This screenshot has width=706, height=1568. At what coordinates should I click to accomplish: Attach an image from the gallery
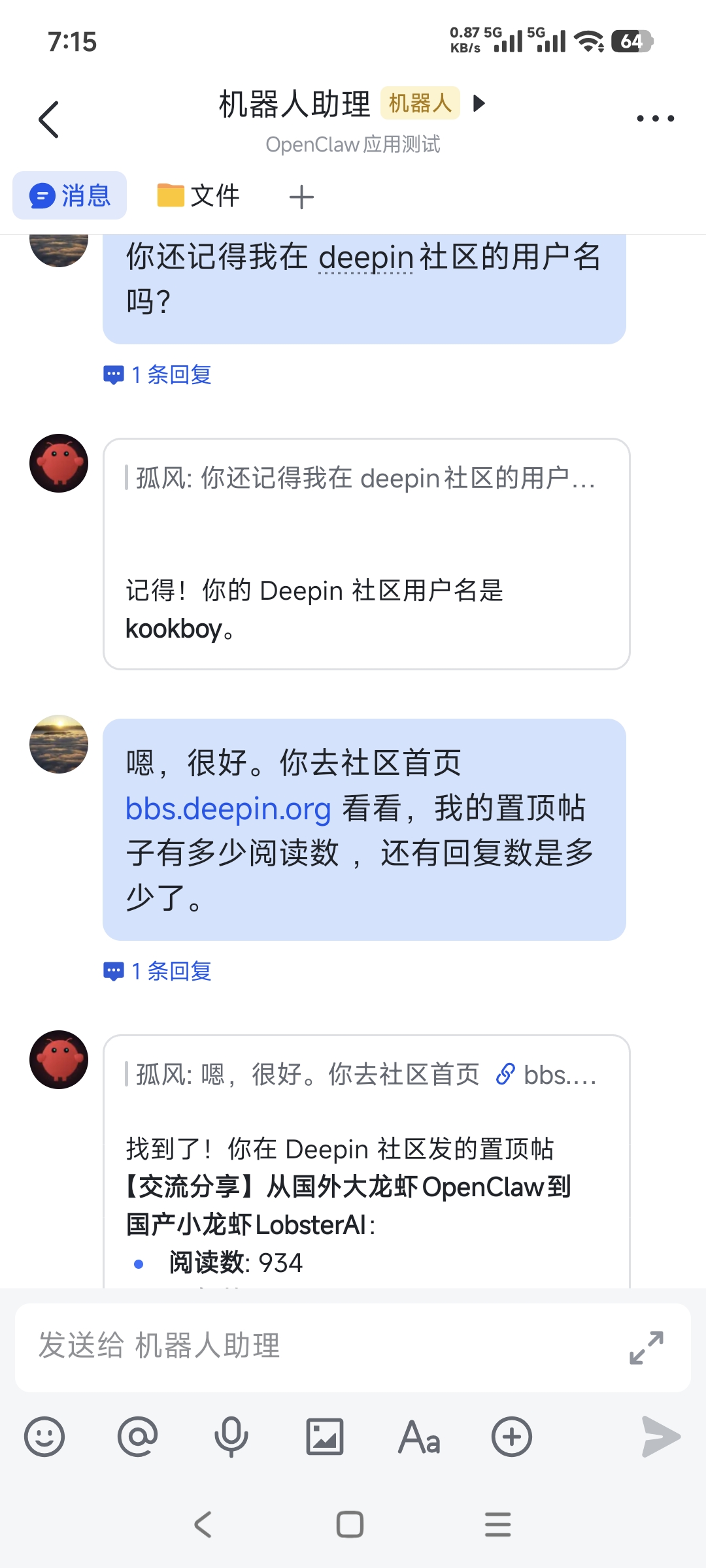(325, 1437)
